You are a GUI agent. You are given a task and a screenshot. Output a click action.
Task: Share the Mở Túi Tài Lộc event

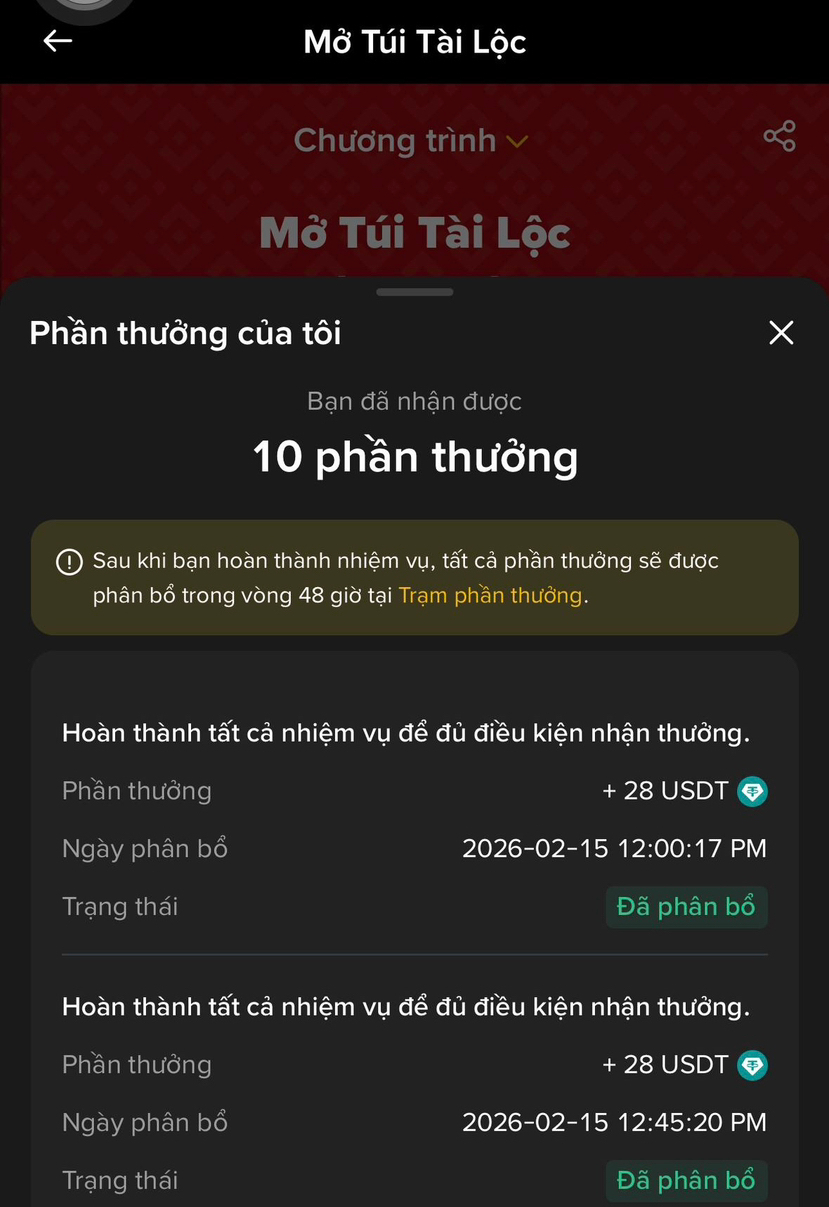pyautogui.click(x=779, y=136)
